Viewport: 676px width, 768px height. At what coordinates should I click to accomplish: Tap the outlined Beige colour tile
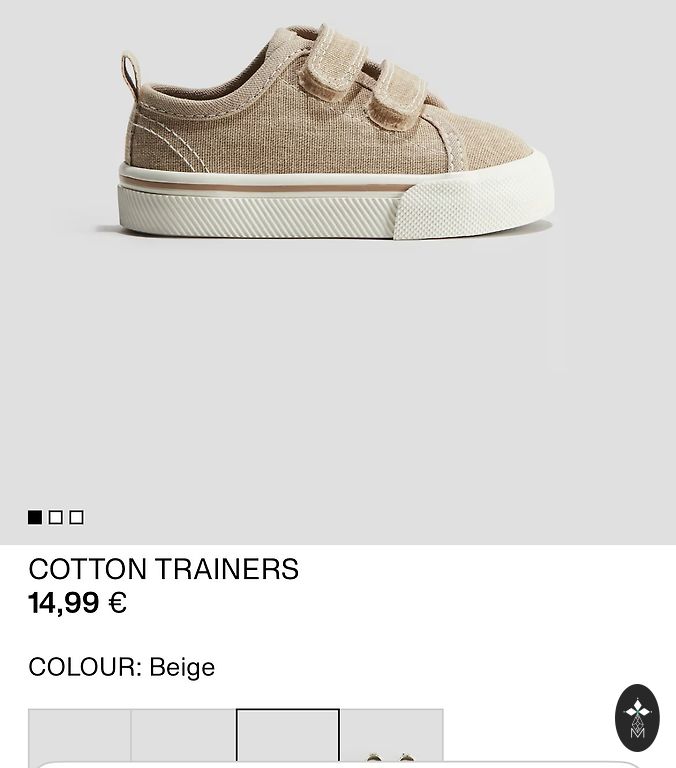pos(288,736)
